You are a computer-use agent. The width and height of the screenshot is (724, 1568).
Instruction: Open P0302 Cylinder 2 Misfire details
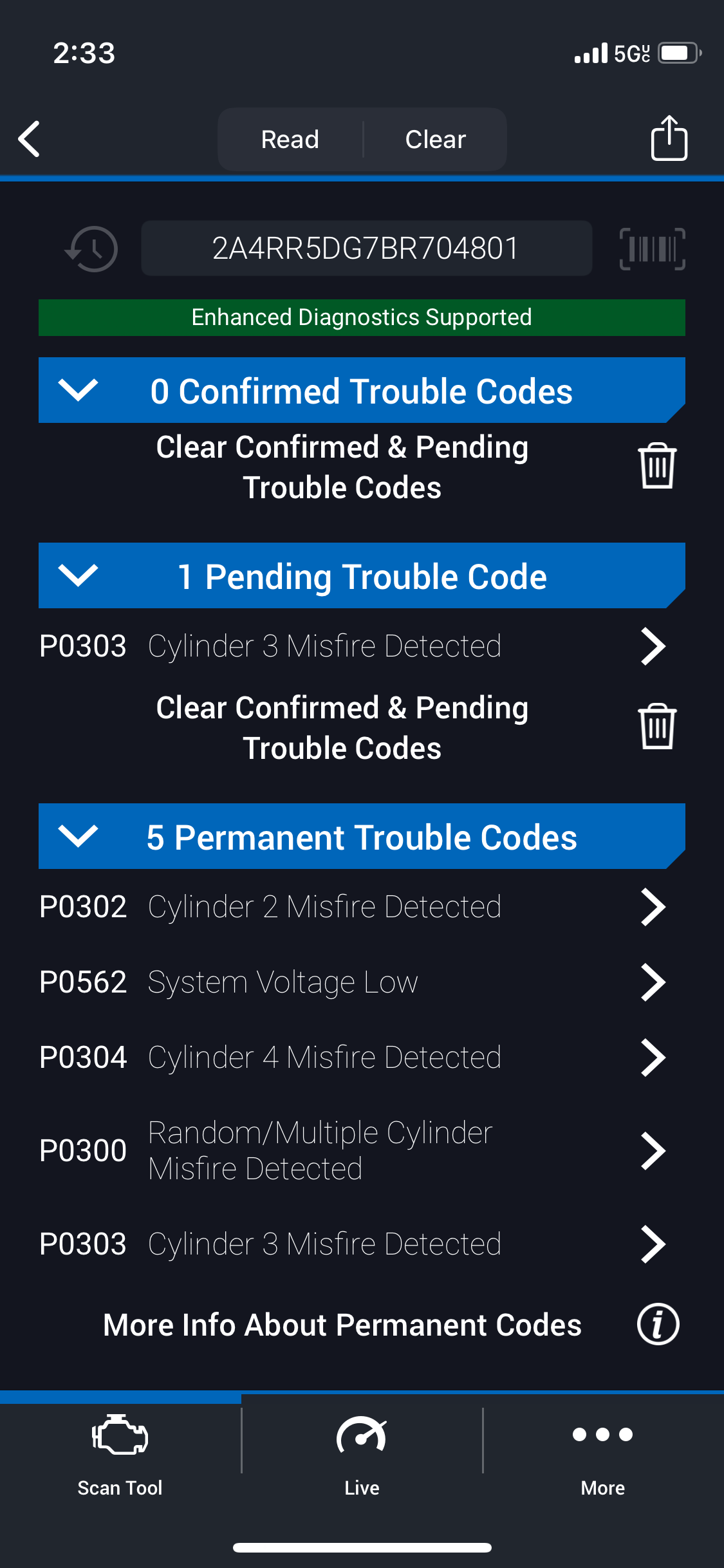(x=362, y=907)
